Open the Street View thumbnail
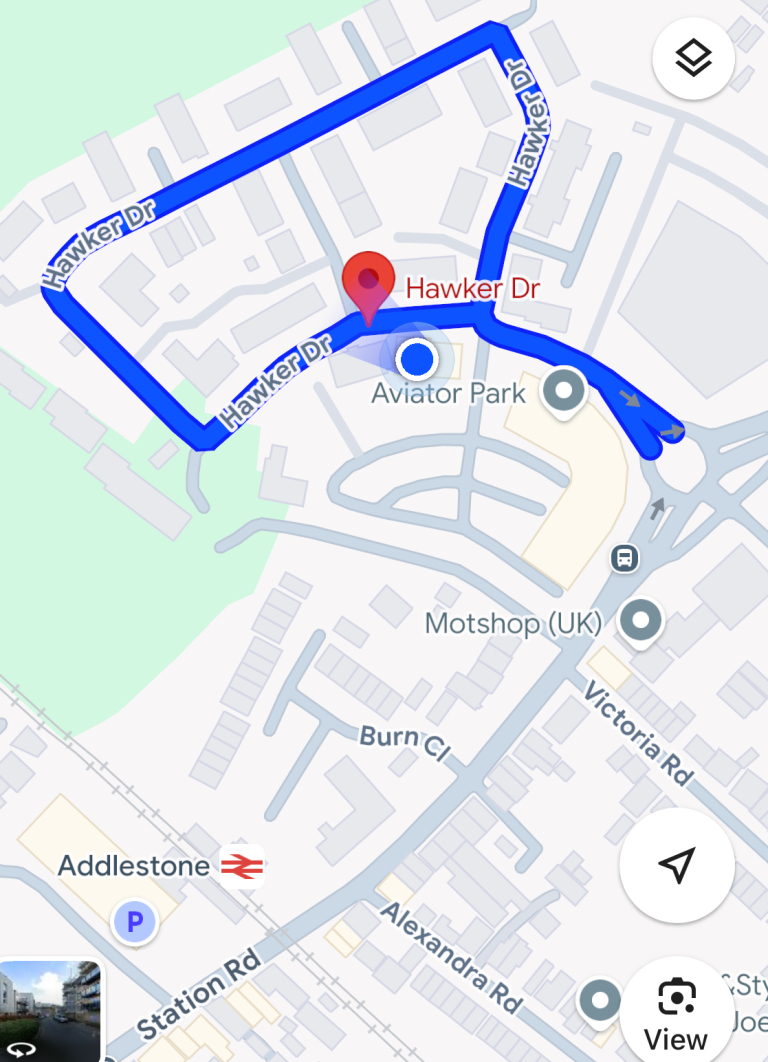 pyautogui.click(x=50, y=1010)
